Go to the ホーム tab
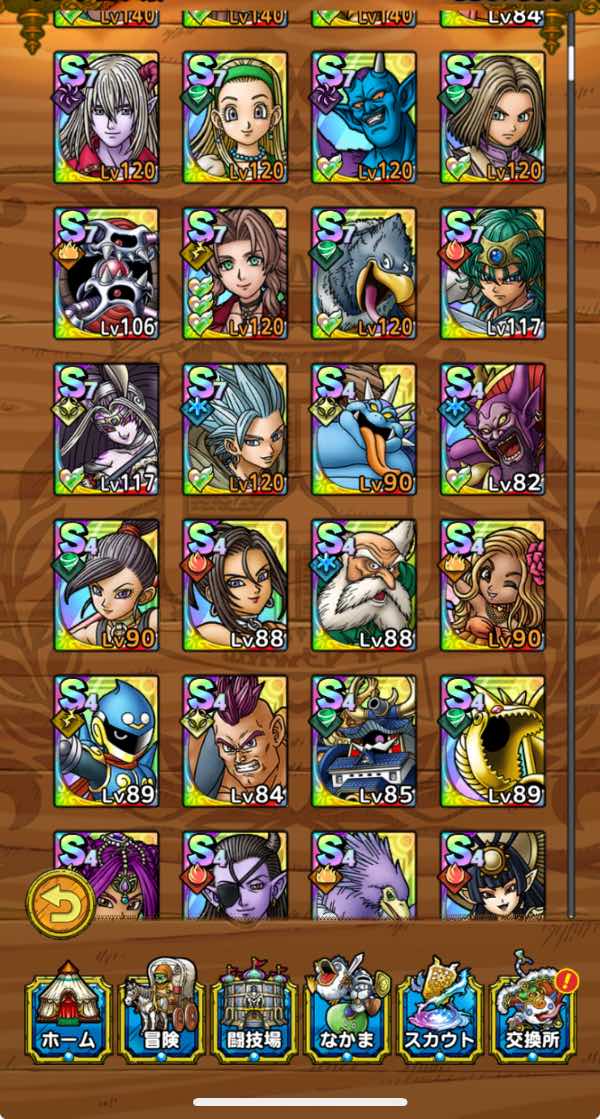Viewport: 600px width, 1119px height. (68, 1012)
